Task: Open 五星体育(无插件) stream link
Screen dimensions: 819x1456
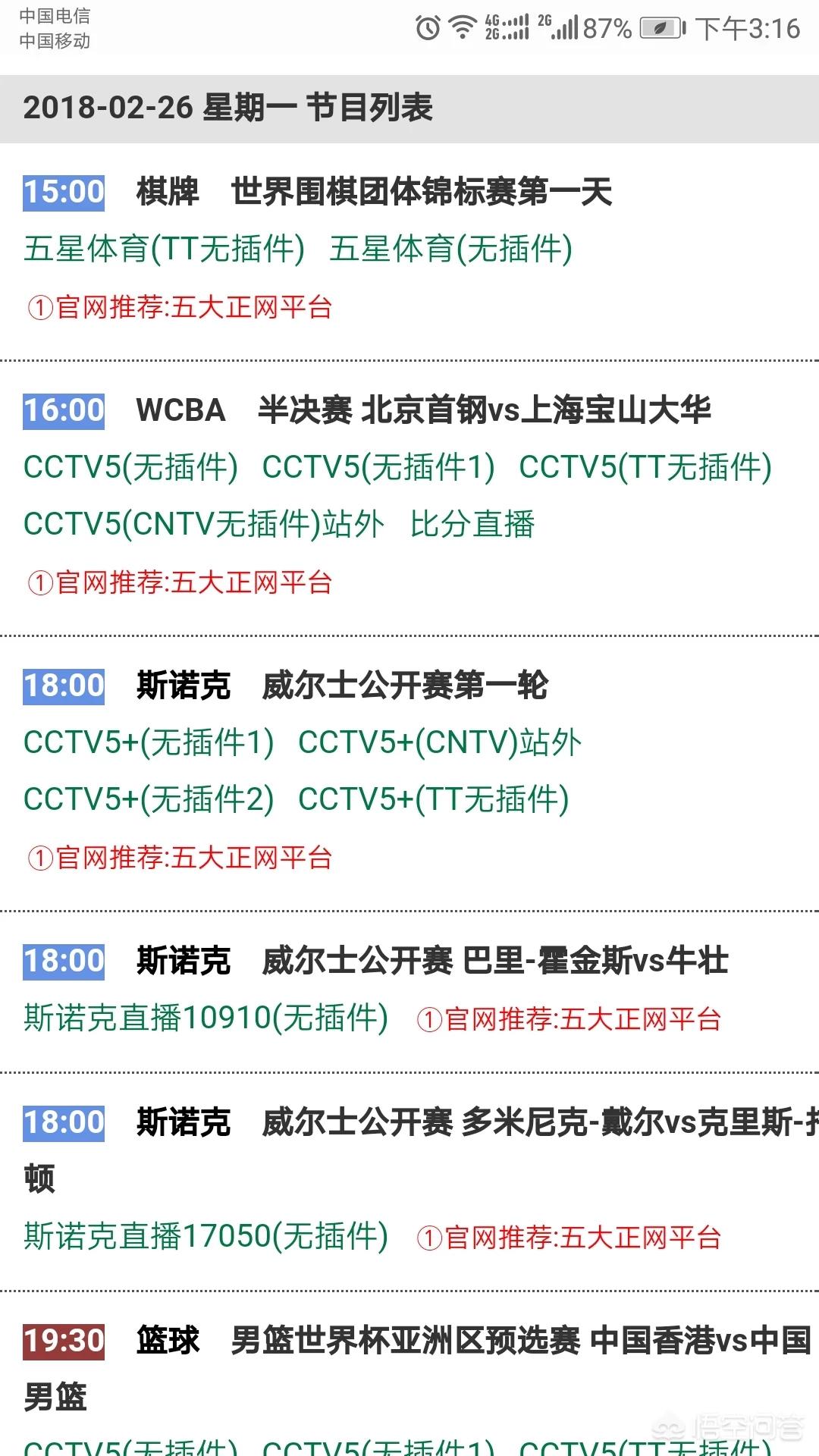Action: (450, 249)
